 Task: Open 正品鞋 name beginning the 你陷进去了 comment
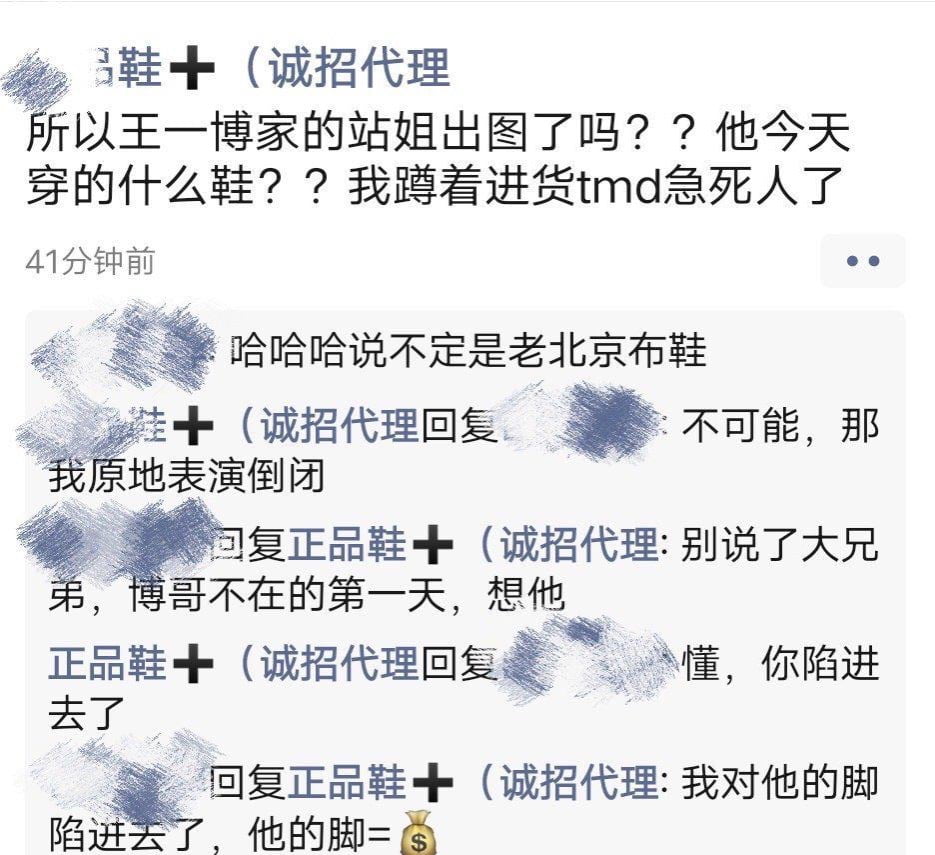pyautogui.click(x=108, y=664)
